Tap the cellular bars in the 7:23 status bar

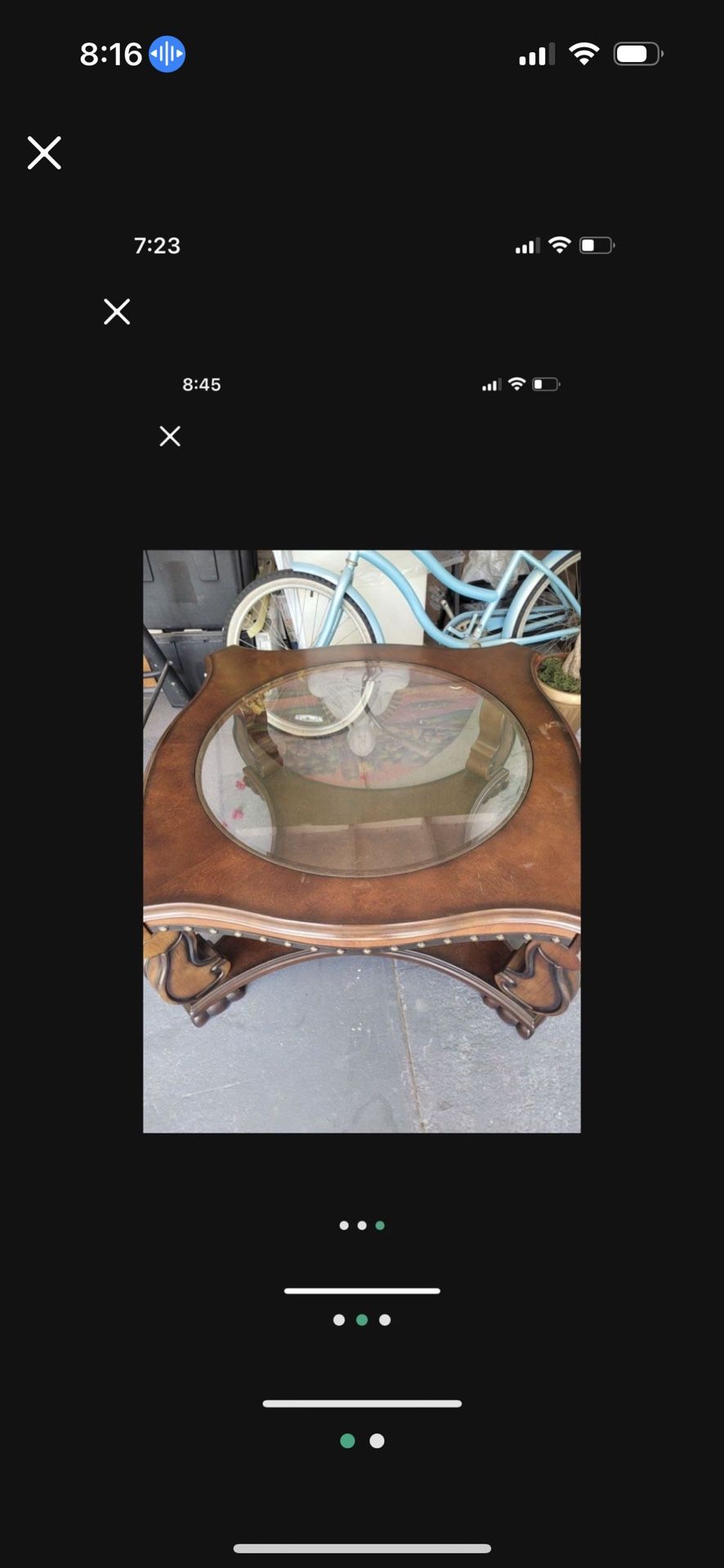click(525, 245)
